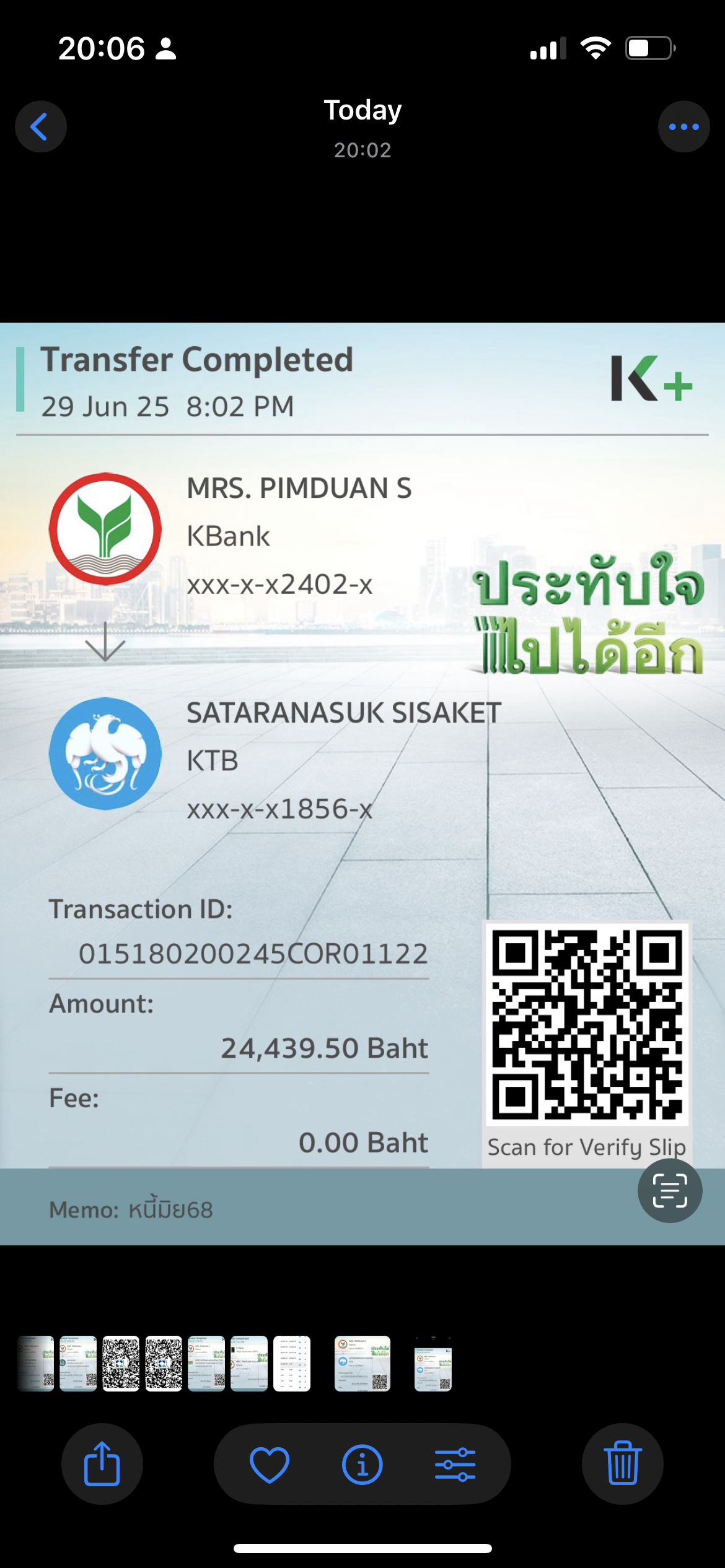Show photo info details
The image size is (725, 1568).
pyautogui.click(x=362, y=1464)
